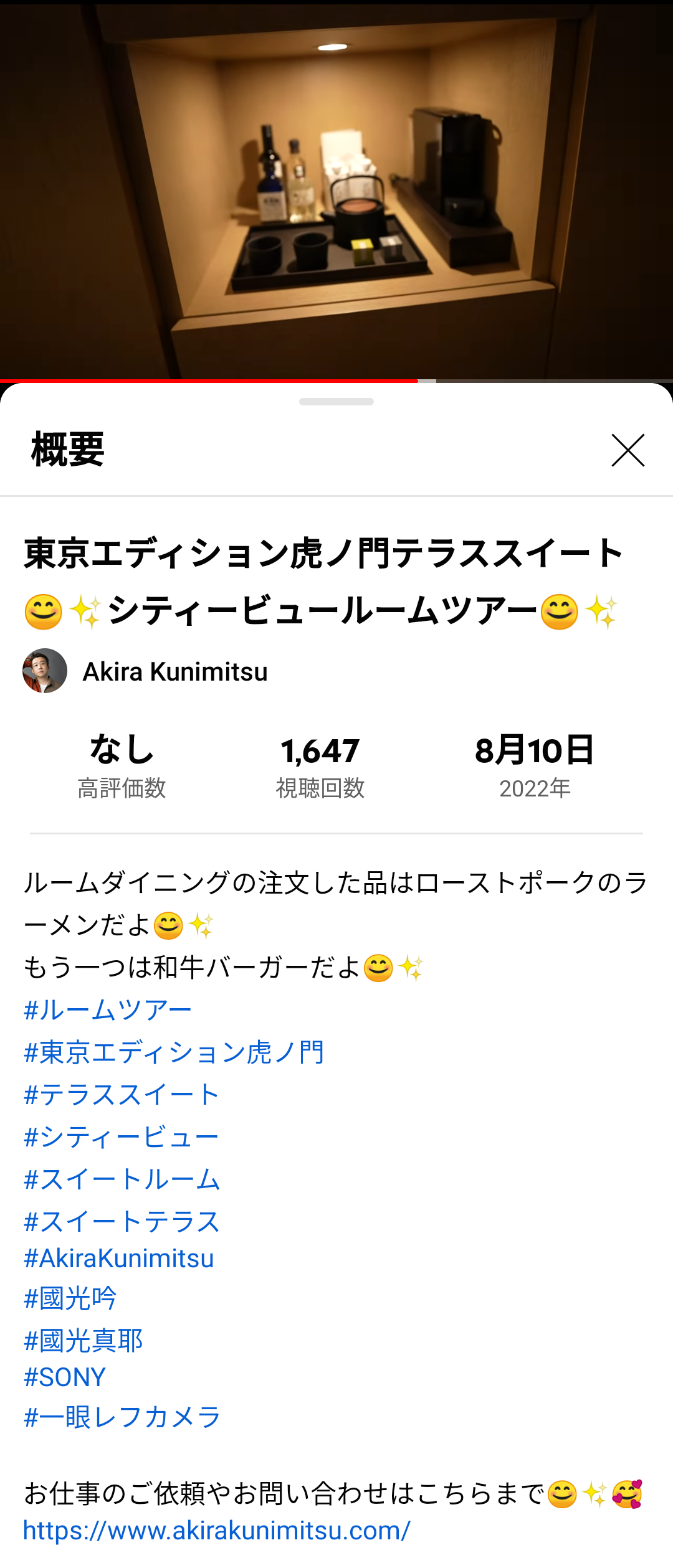Open hashtag #スイートテラス

pyautogui.click(x=122, y=1221)
